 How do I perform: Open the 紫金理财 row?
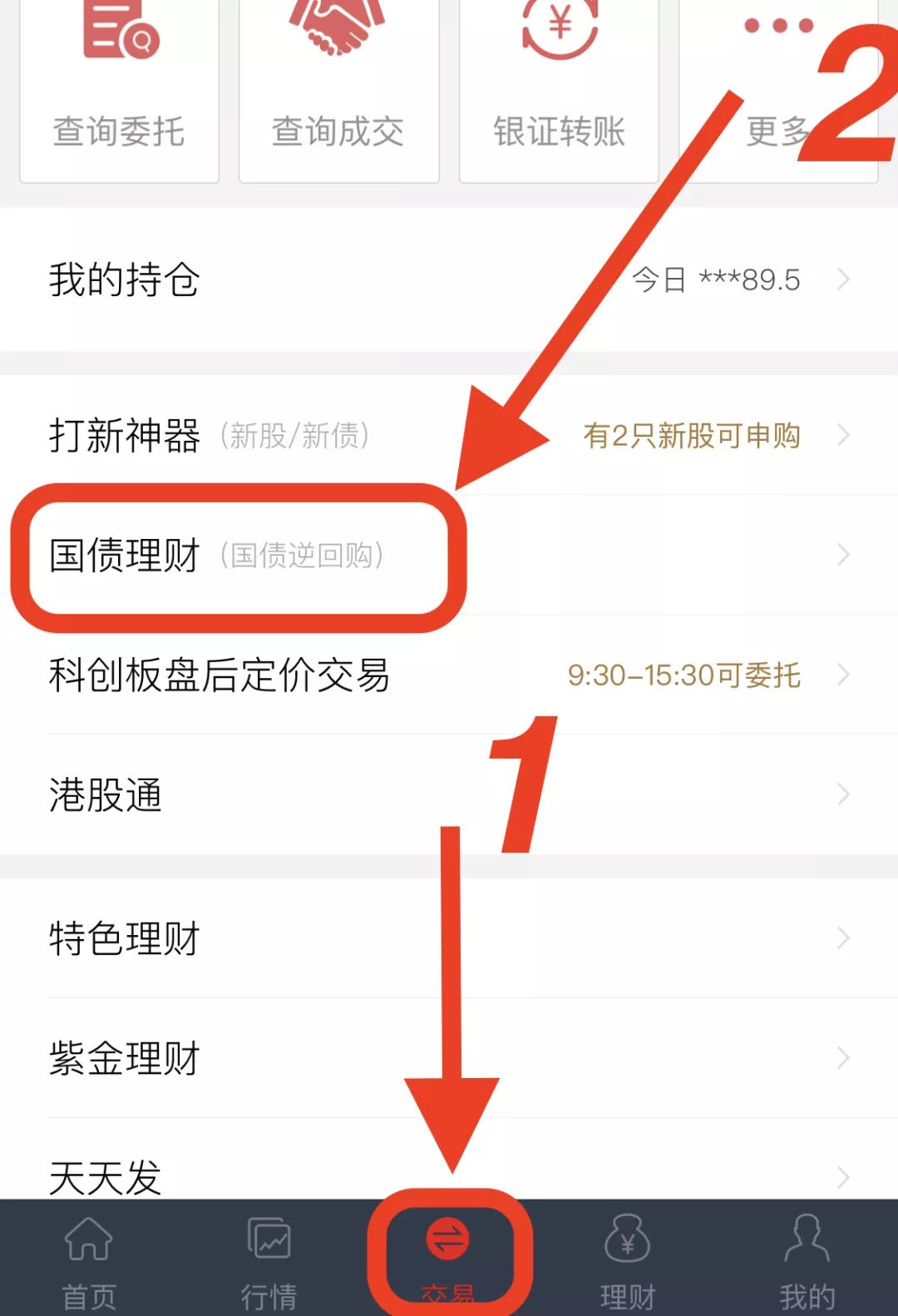(449, 1058)
